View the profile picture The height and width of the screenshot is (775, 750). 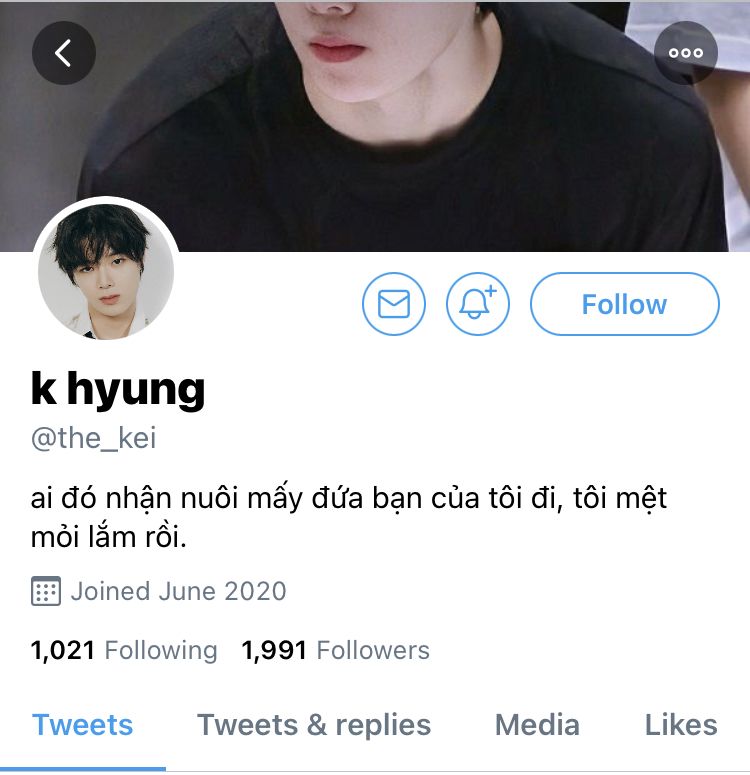click(106, 271)
